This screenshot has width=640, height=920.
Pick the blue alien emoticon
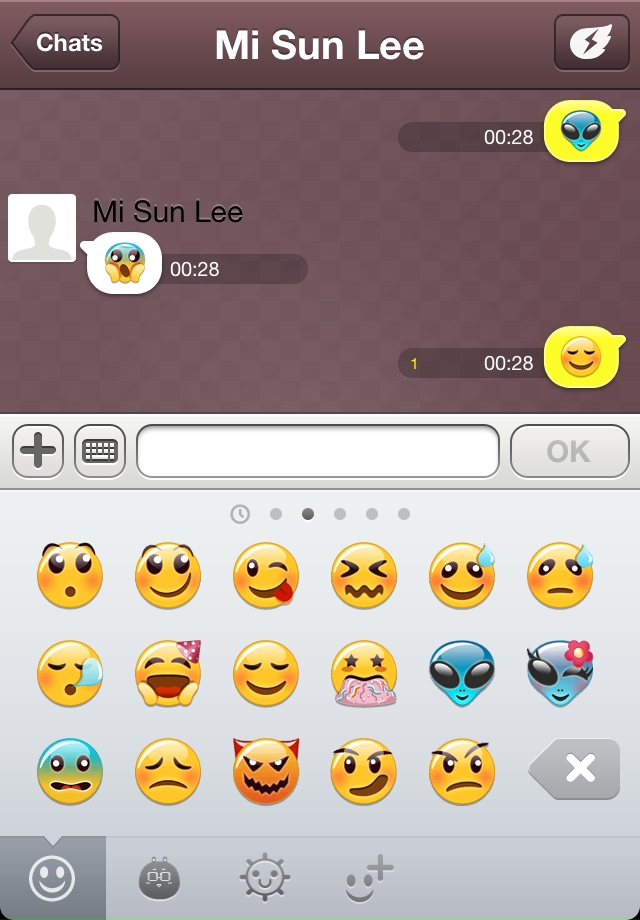pos(462,673)
